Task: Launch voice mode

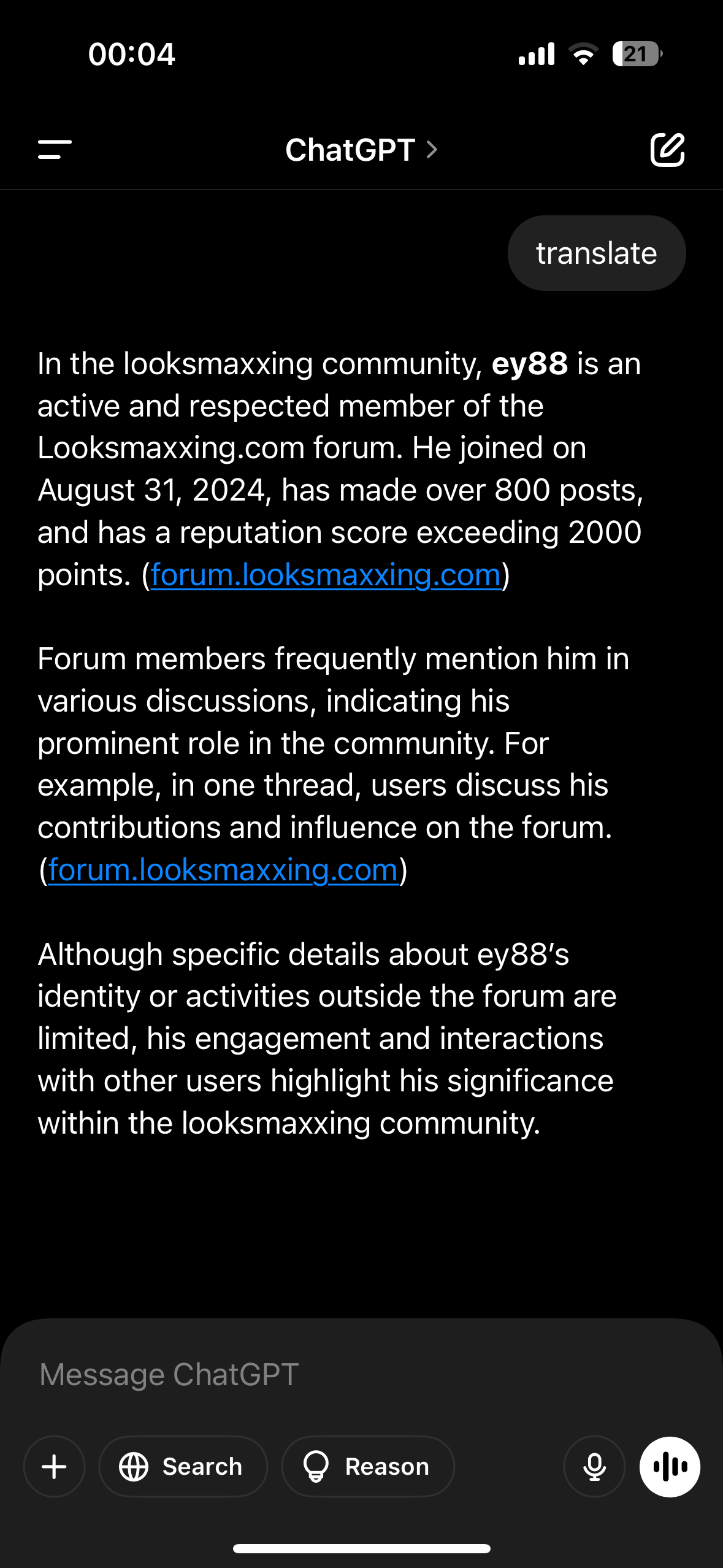Action: pyautogui.click(x=670, y=1466)
